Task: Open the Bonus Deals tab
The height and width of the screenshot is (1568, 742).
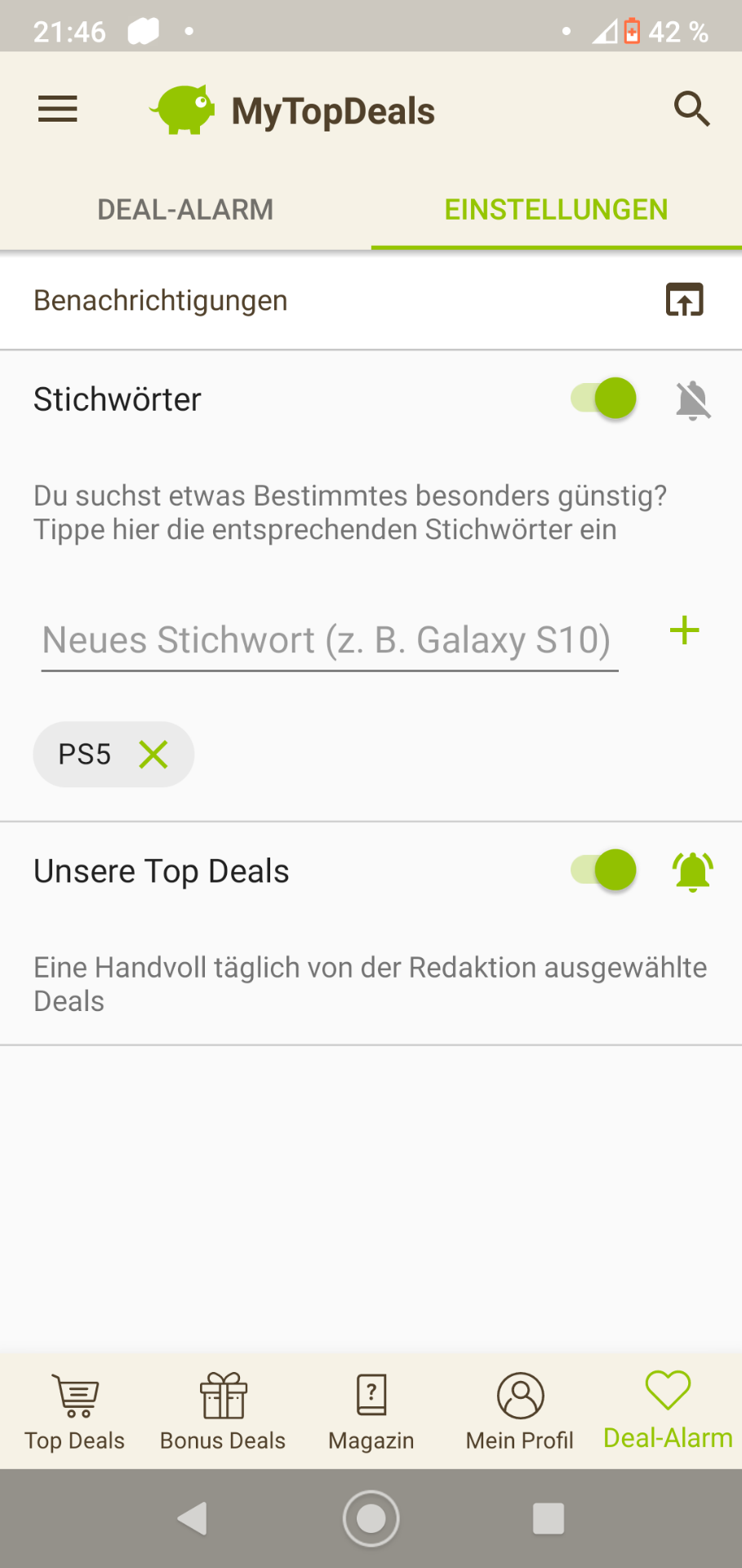Action: pyautogui.click(x=223, y=1411)
